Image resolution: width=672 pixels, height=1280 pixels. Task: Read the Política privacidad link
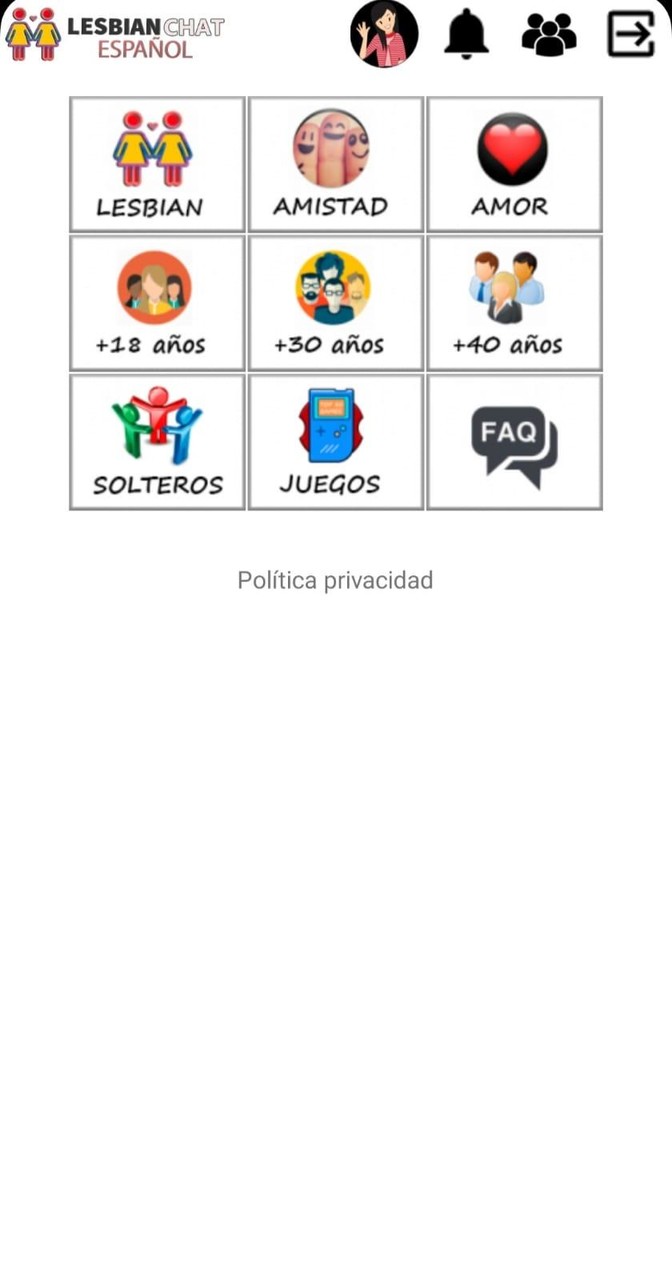pos(335,580)
